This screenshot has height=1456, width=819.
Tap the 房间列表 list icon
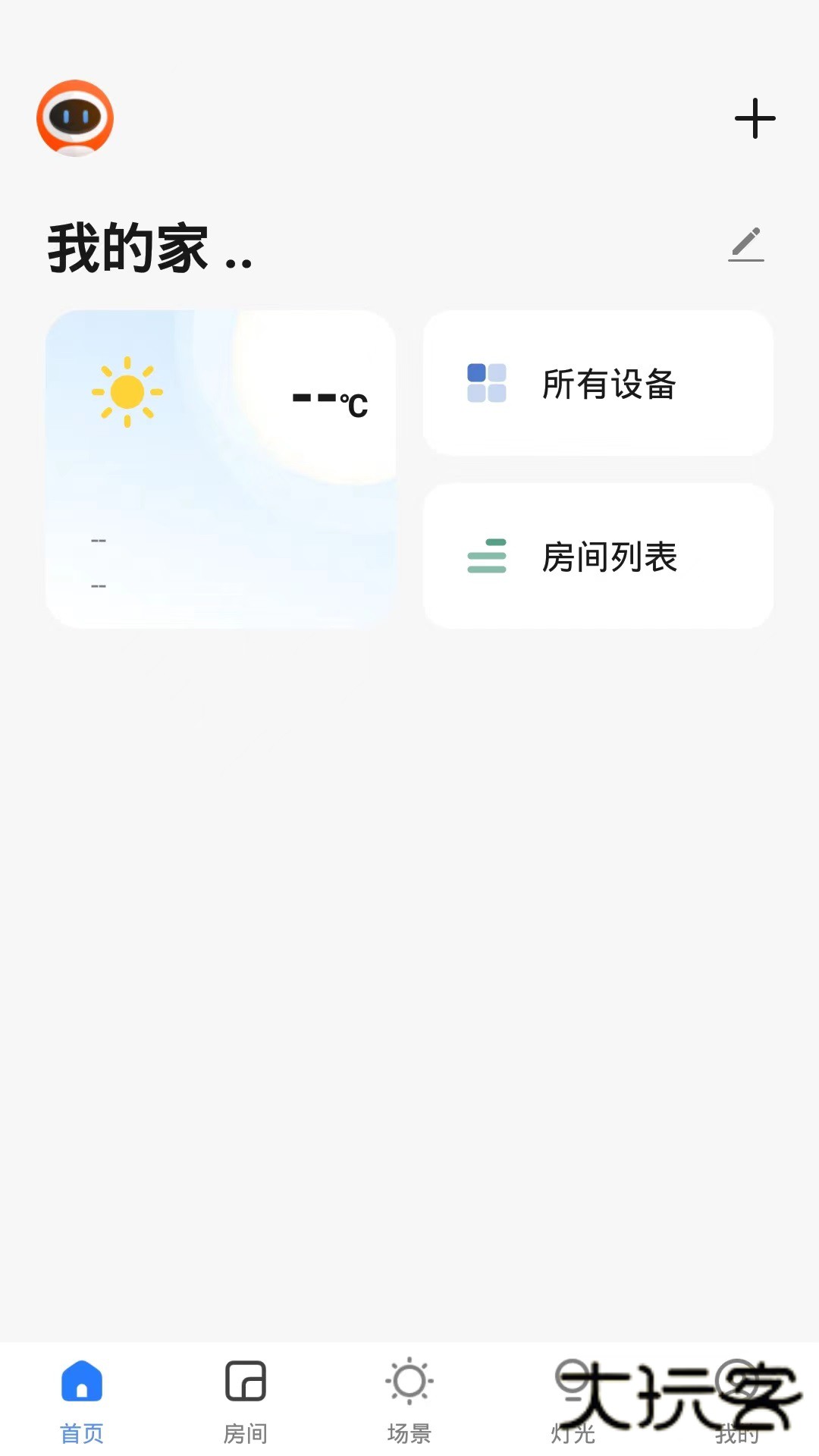pyautogui.click(x=488, y=556)
